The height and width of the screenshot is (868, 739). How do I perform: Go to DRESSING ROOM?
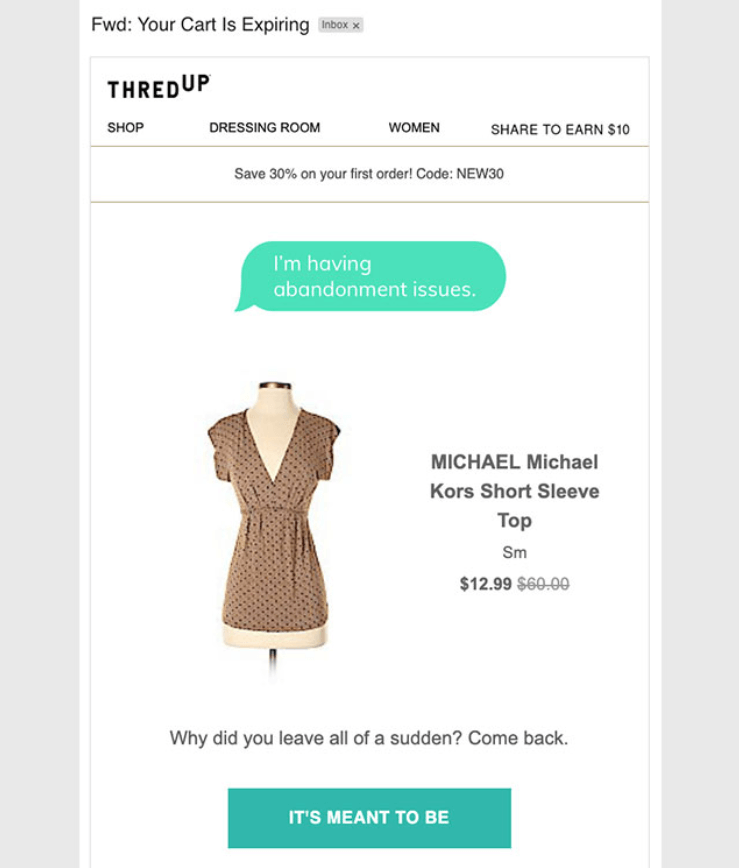coord(264,128)
